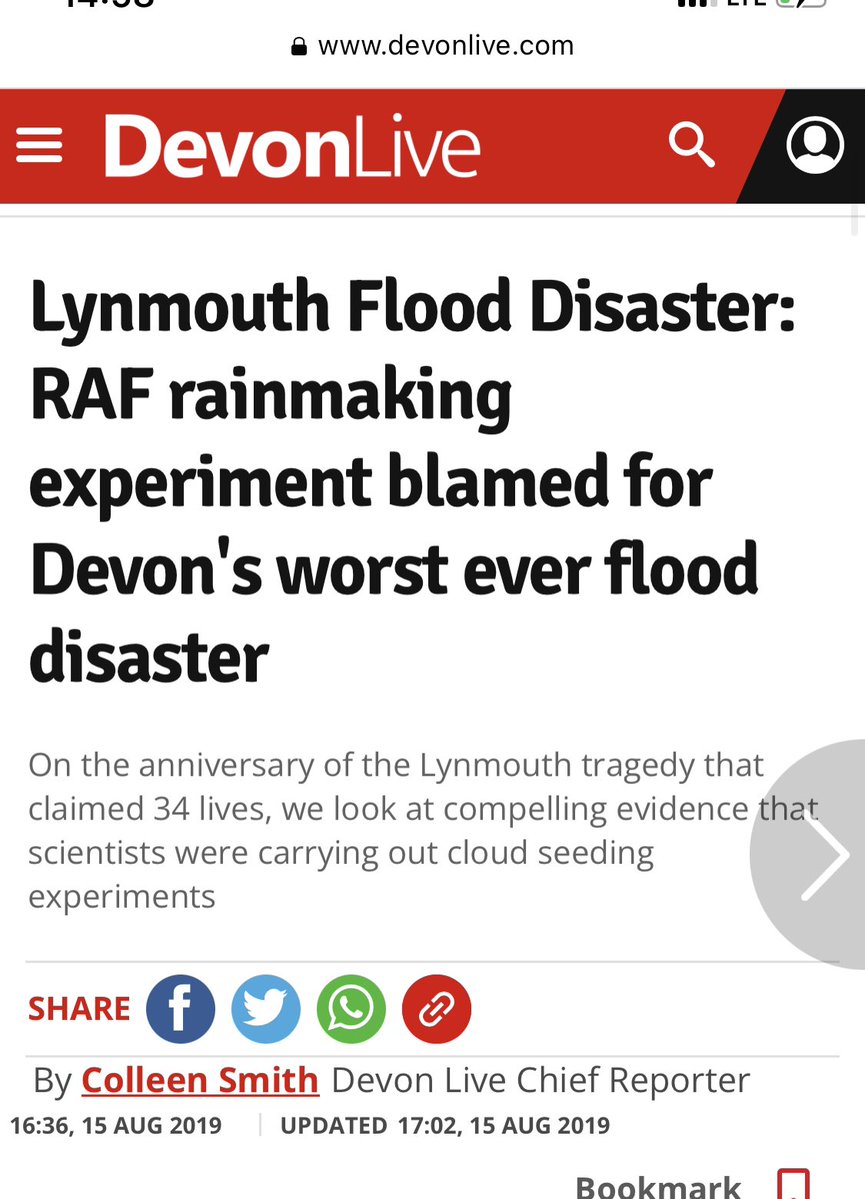Image resolution: width=865 pixels, height=1199 pixels.
Task: Bookmark this article
Action: (793, 1185)
